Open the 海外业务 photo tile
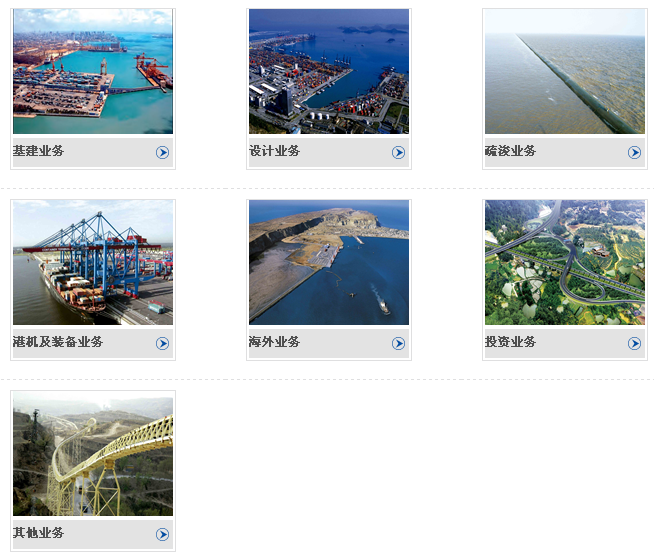 [x=329, y=262]
